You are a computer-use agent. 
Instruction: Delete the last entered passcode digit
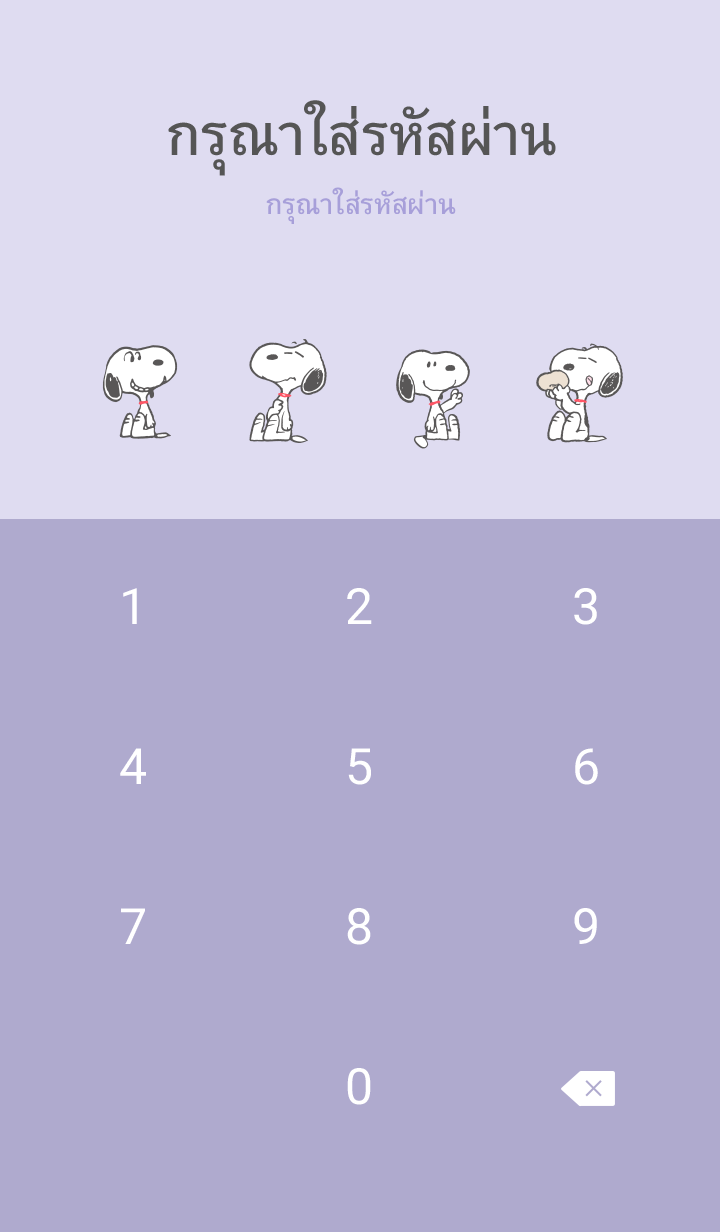point(588,1088)
